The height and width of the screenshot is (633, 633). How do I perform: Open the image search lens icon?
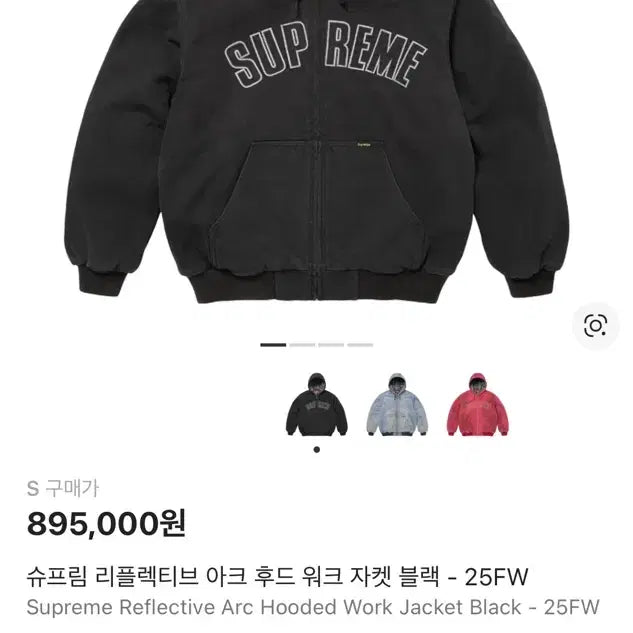[x=595, y=325]
